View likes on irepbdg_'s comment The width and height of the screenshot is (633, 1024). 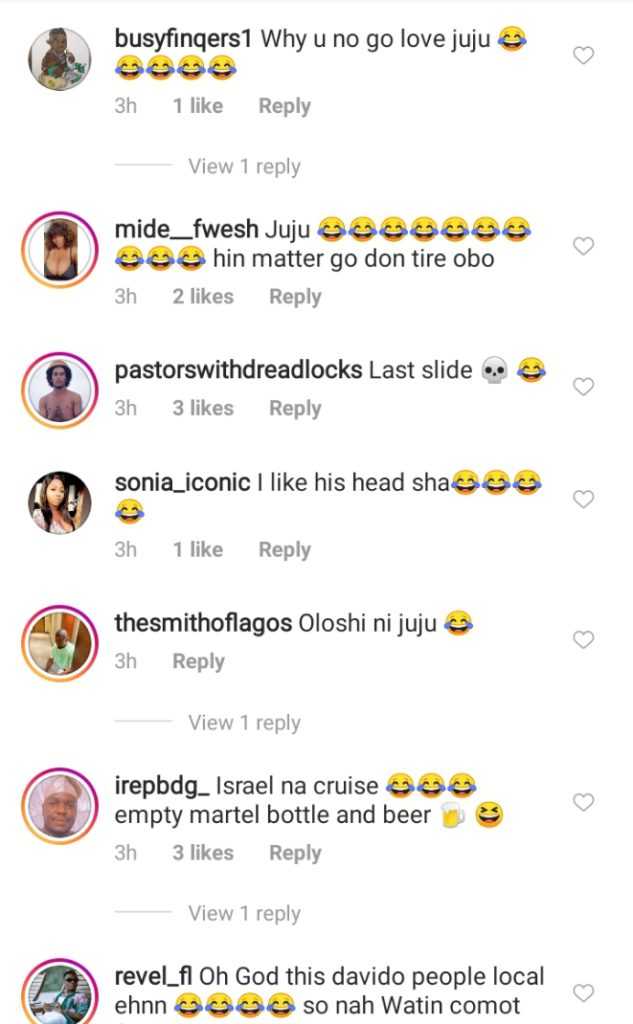pyautogui.click(x=203, y=853)
